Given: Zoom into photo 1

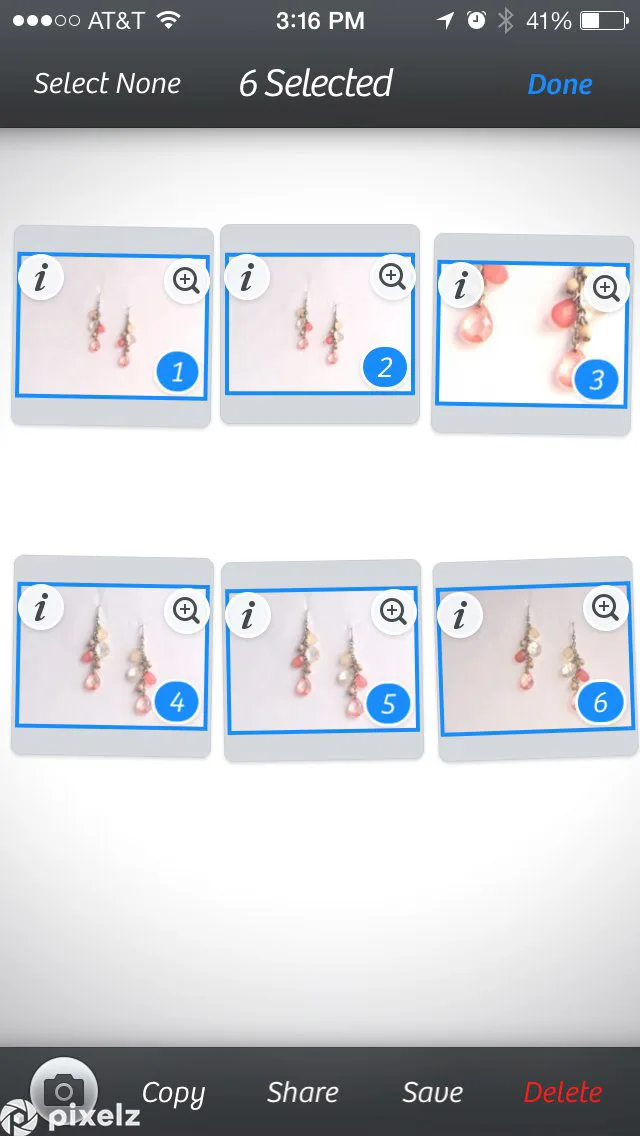Looking at the screenshot, I should pyautogui.click(x=186, y=281).
